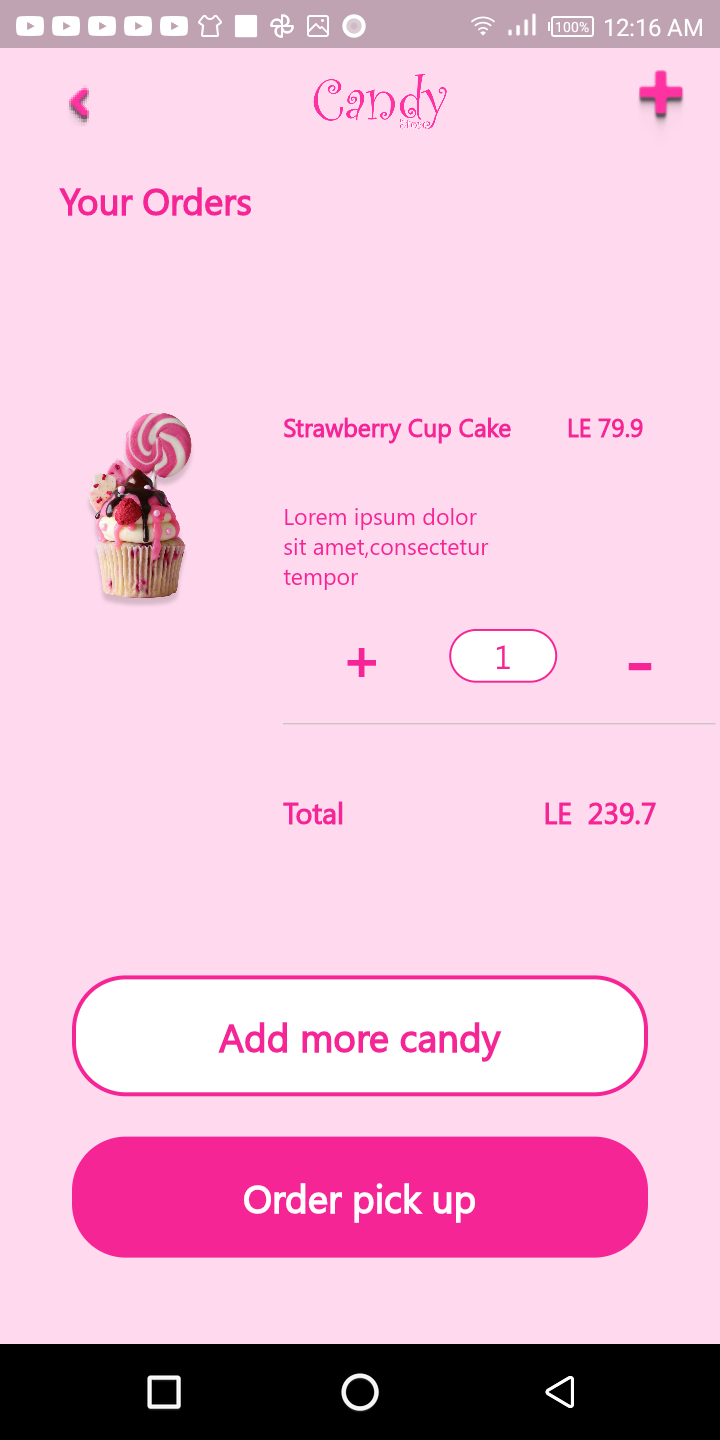Viewport: 720px width, 1440px height.
Task: Tap the Wi-Fi icon in status bar
Action: click(x=482, y=25)
